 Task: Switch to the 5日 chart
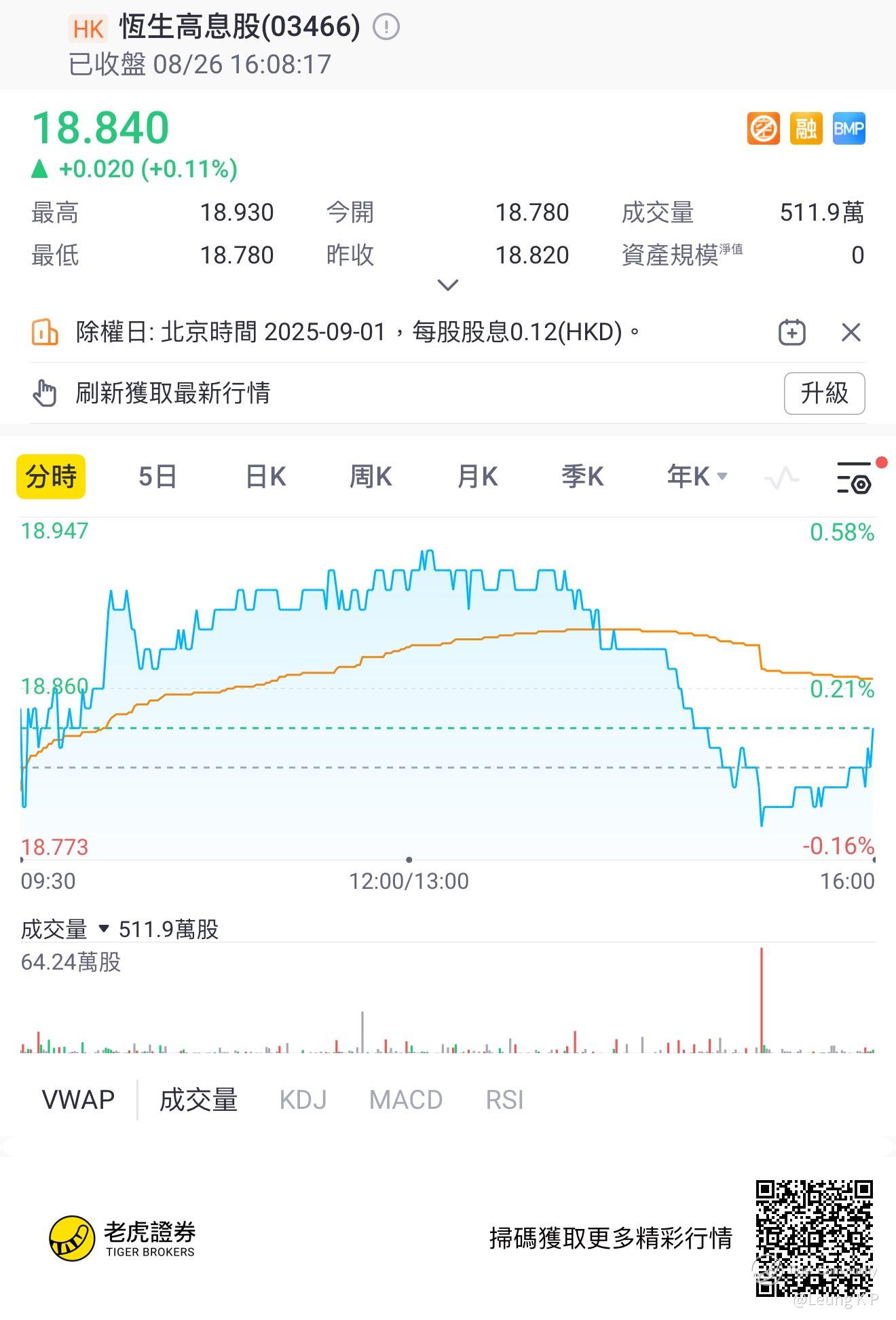157,477
